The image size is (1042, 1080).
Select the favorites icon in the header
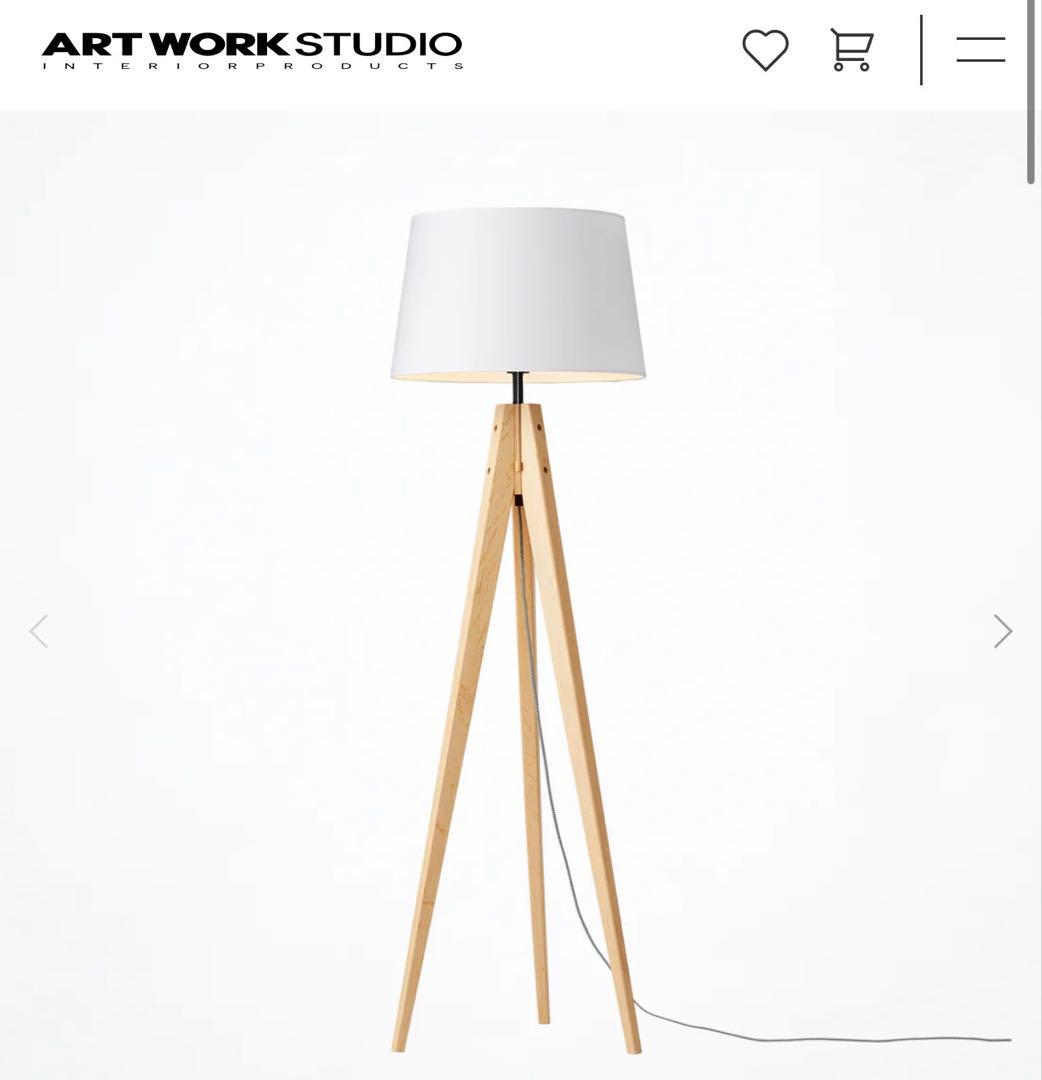766,49
